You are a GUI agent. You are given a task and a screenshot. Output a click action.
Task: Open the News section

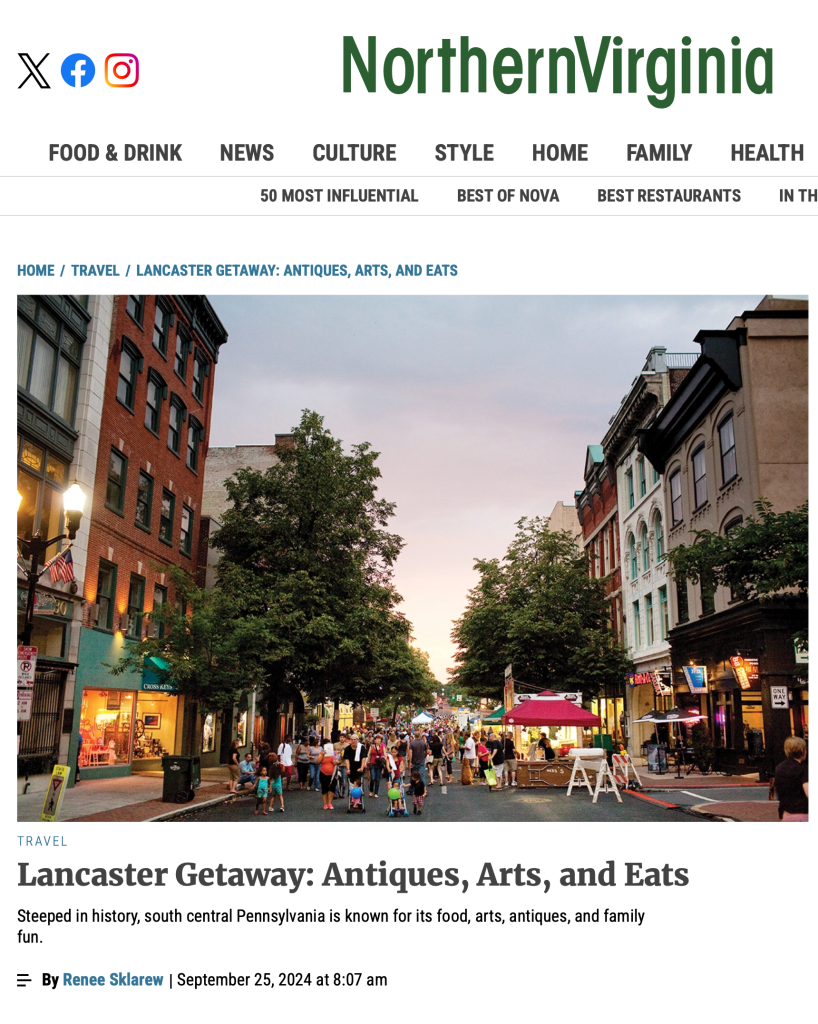247,153
